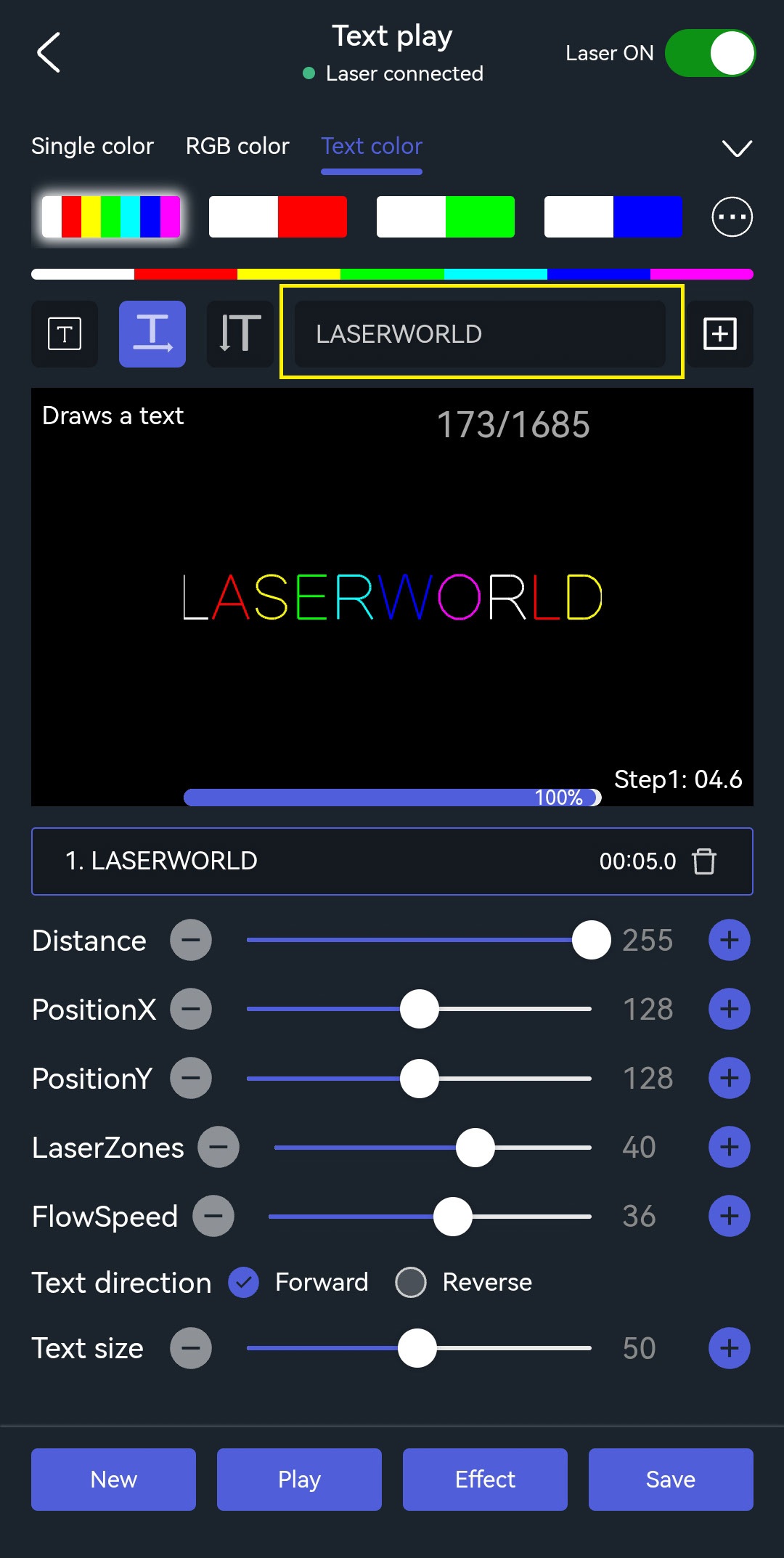Select the vertical text mode icon
784x1558 pixels.
[x=240, y=334]
